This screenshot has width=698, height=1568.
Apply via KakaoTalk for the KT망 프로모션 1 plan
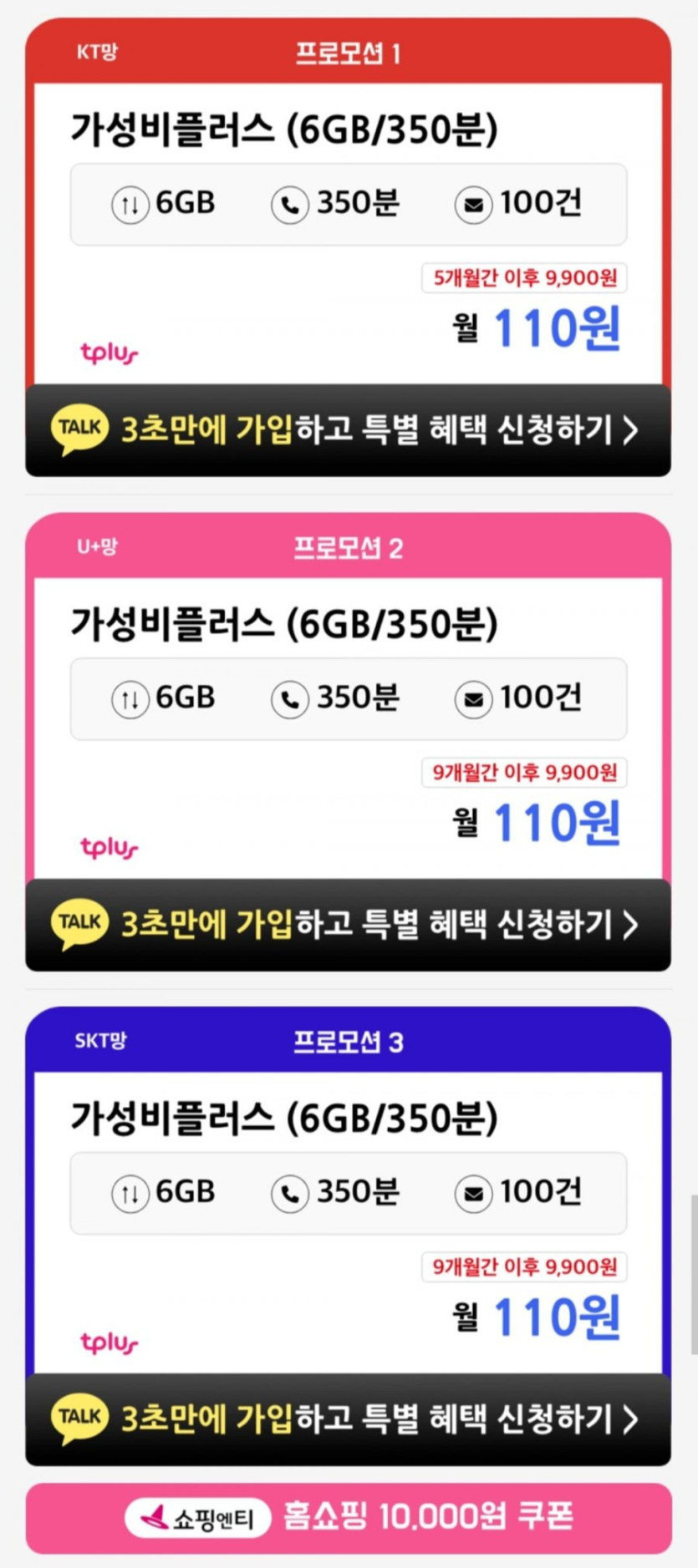point(348,430)
